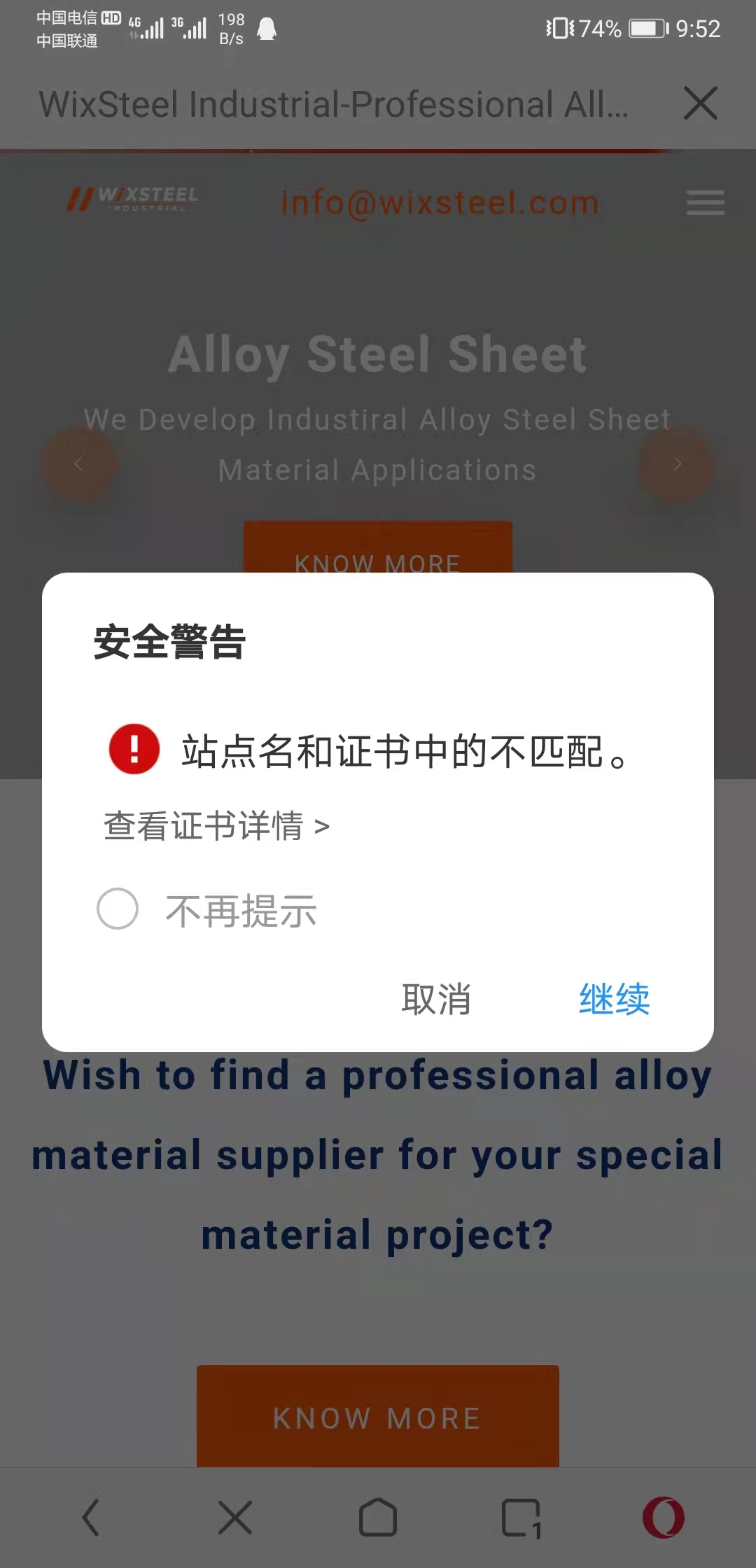Tap 取消 to cancel the security warning
Image resolution: width=756 pixels, height=1568 pixels.
pyautogui.click(x=436, y=999)
